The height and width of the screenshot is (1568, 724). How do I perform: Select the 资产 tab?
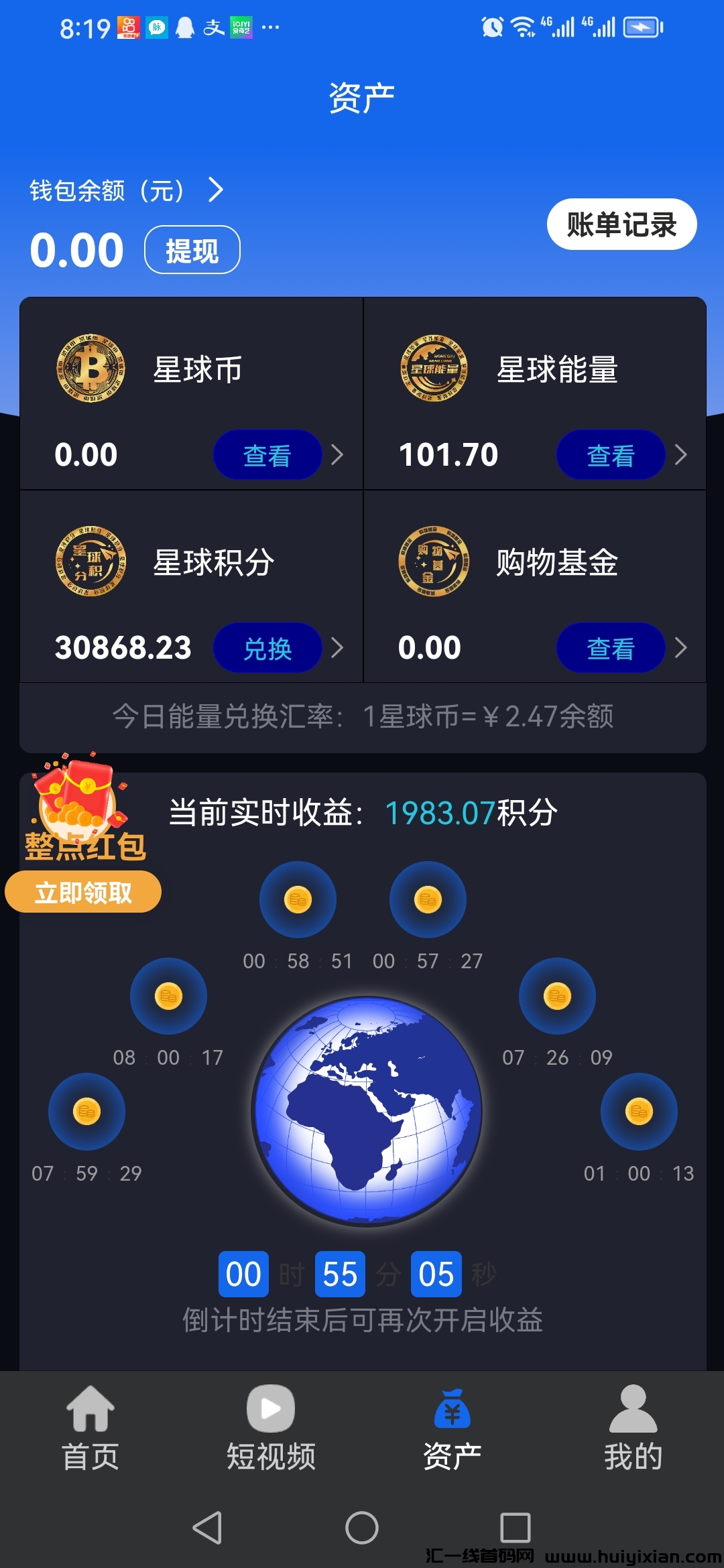click(x=452, y=1421)
